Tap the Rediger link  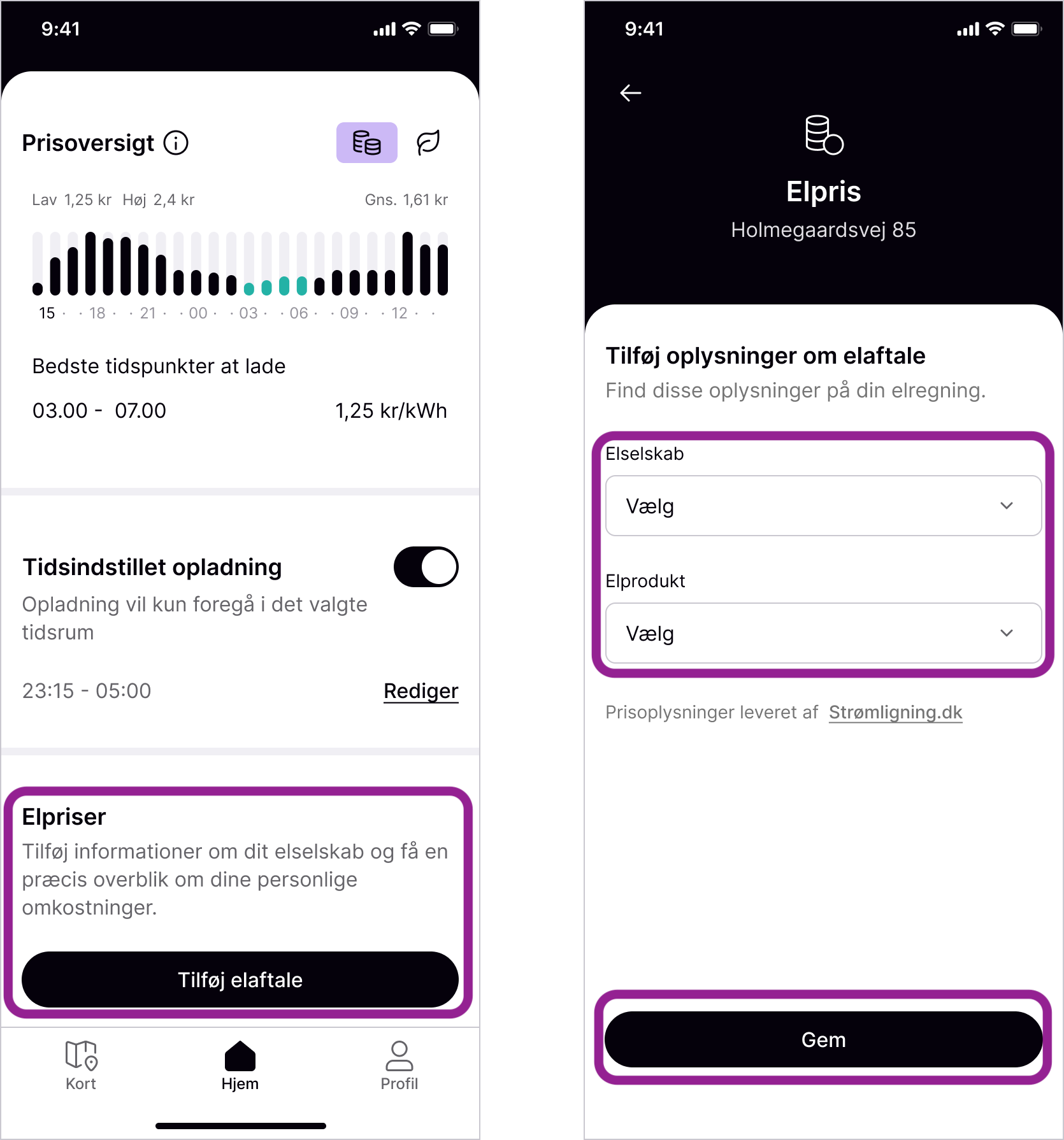pos(421,691)
